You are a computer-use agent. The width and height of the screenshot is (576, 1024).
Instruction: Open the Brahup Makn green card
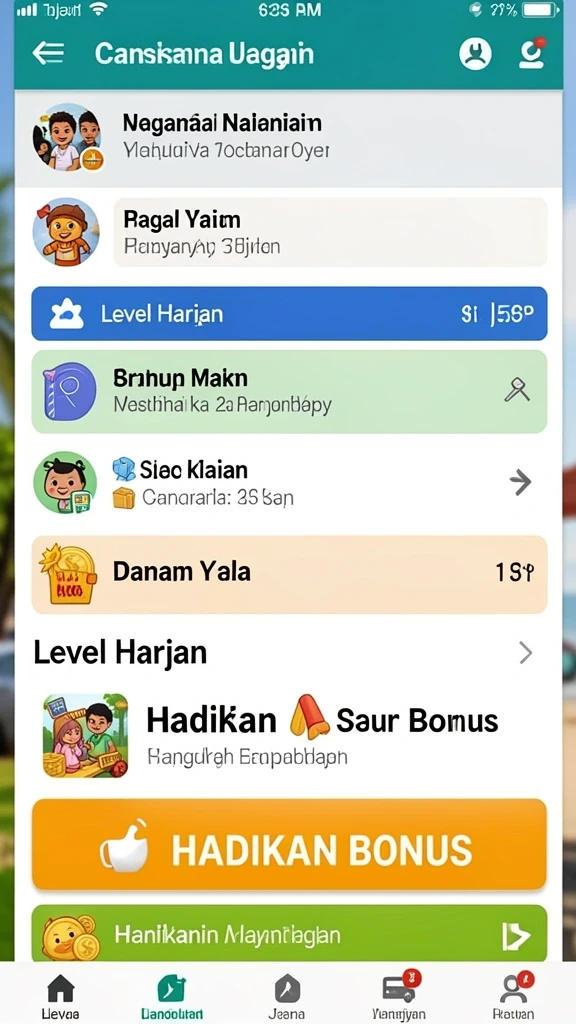click(289, 391)
